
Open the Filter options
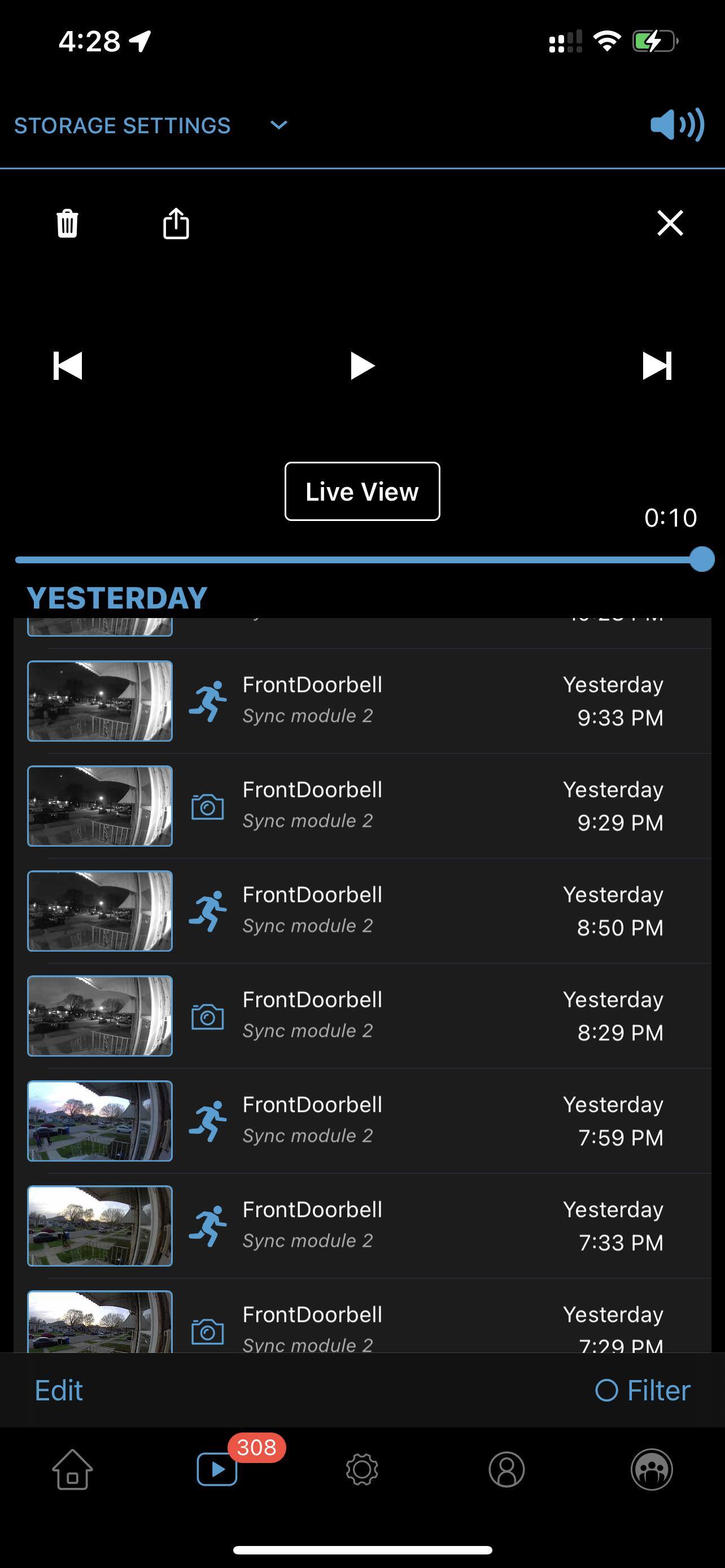click(642, 1390)
